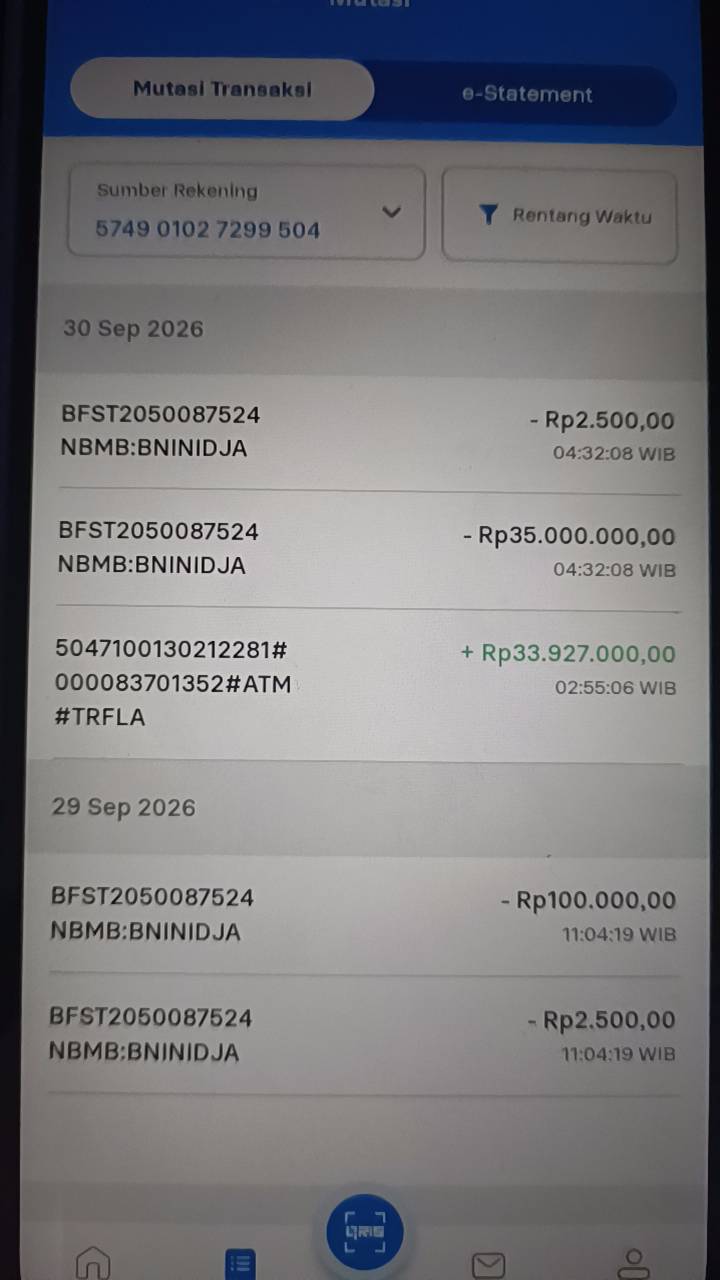The height and width of the screenshot is (1280, 720).
Task: Open the QRIS scan button
Action: [365, 1232]
